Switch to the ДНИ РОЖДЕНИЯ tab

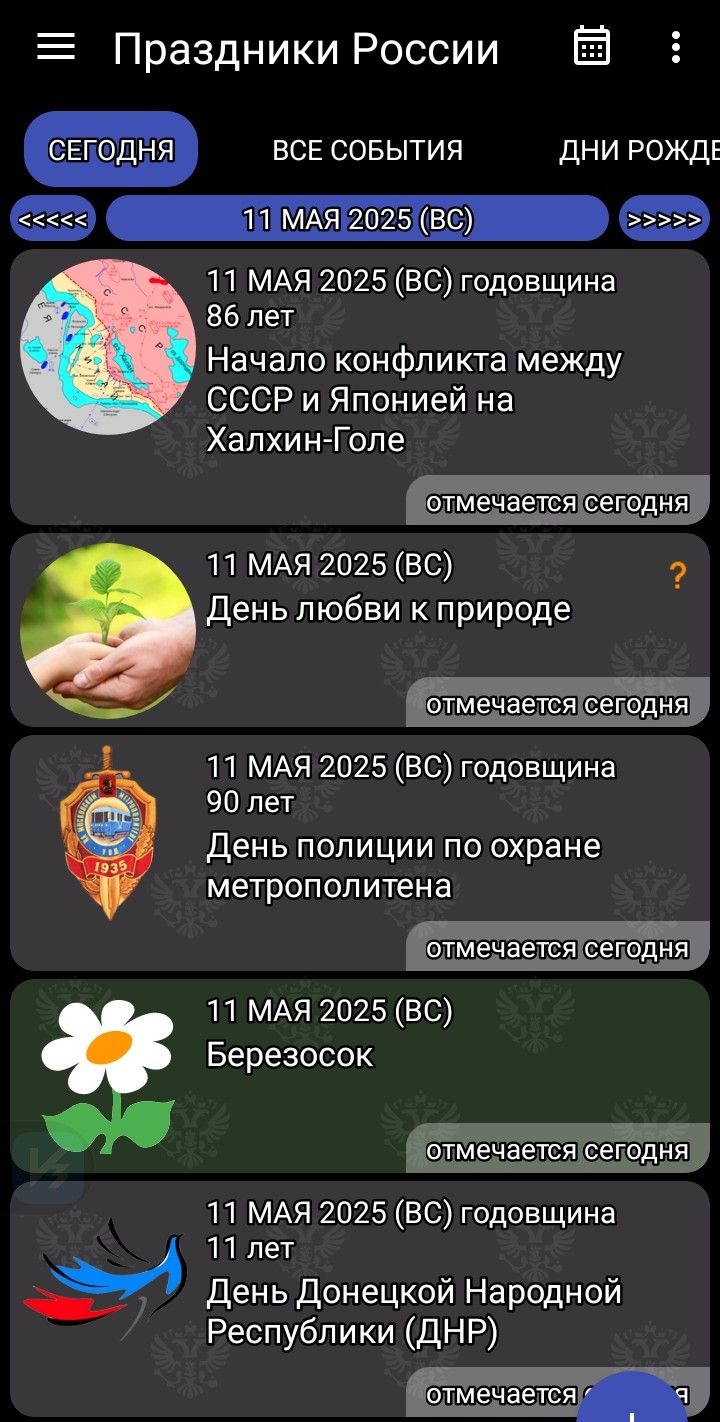638,150
